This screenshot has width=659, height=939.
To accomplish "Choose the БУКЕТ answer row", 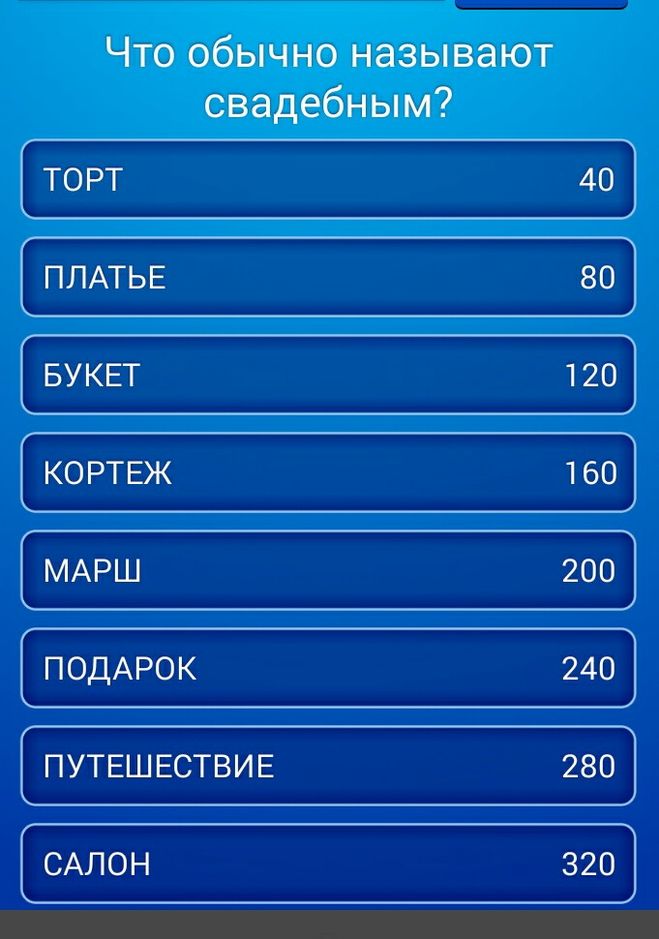I will click(328, 375).
